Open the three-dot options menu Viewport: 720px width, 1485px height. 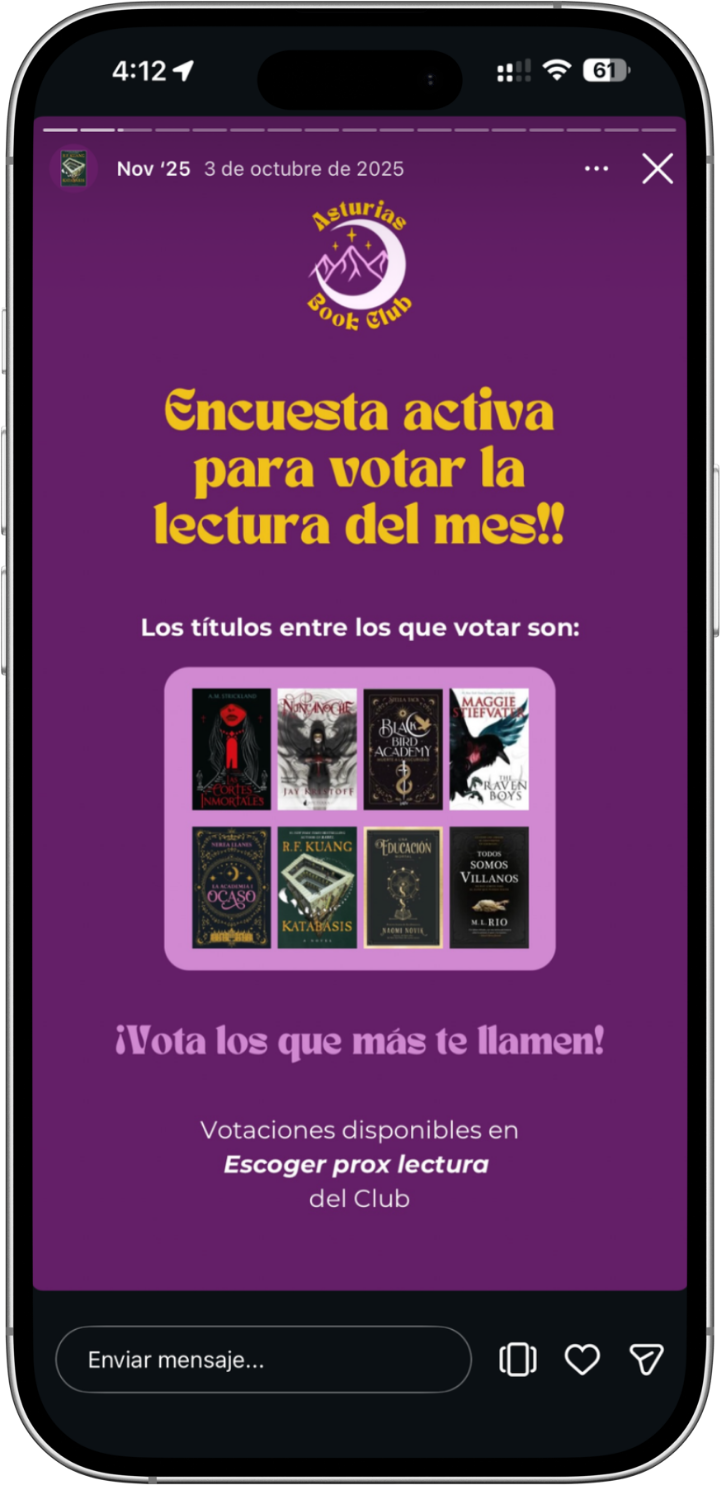(x=596, y=169)
